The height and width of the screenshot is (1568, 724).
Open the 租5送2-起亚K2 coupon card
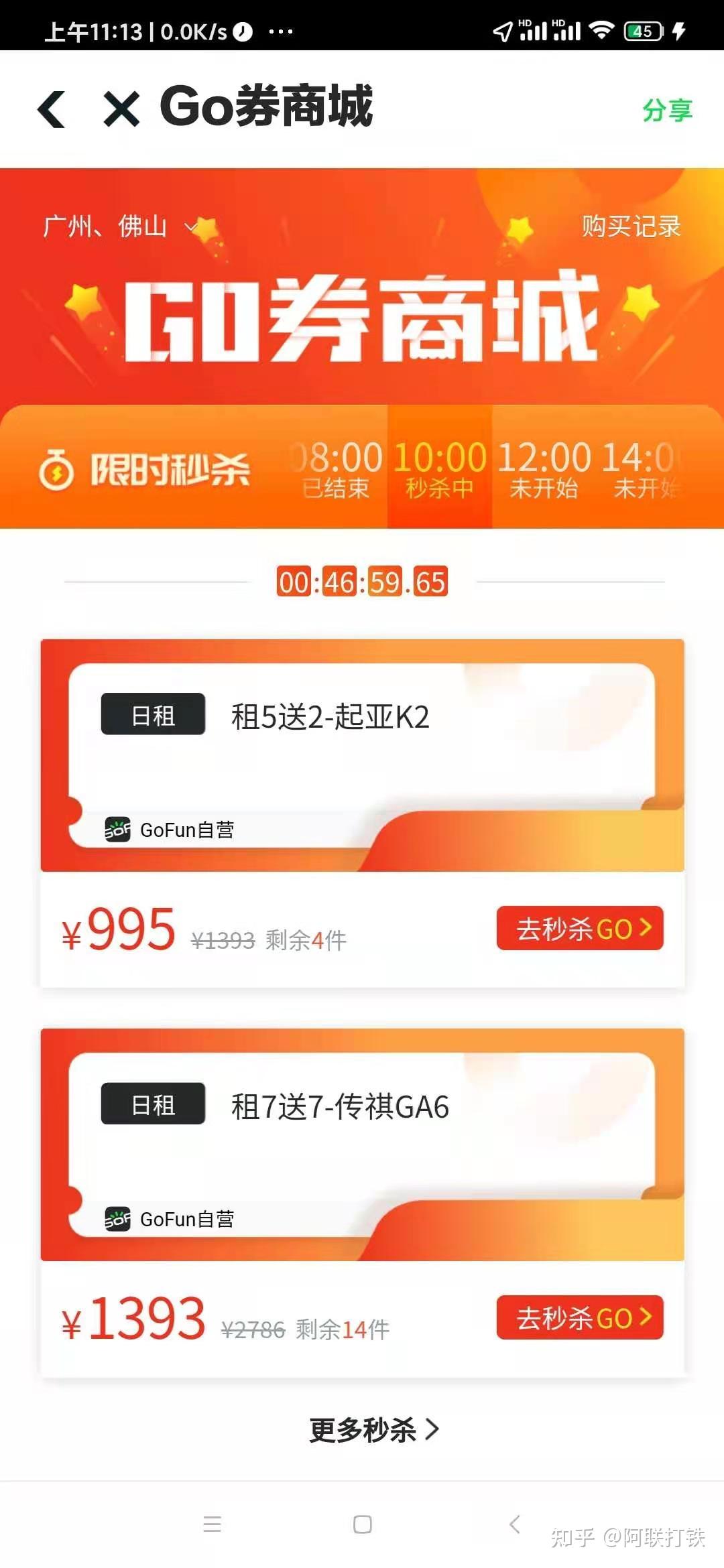pyautogui.click(x=362, y=755)
